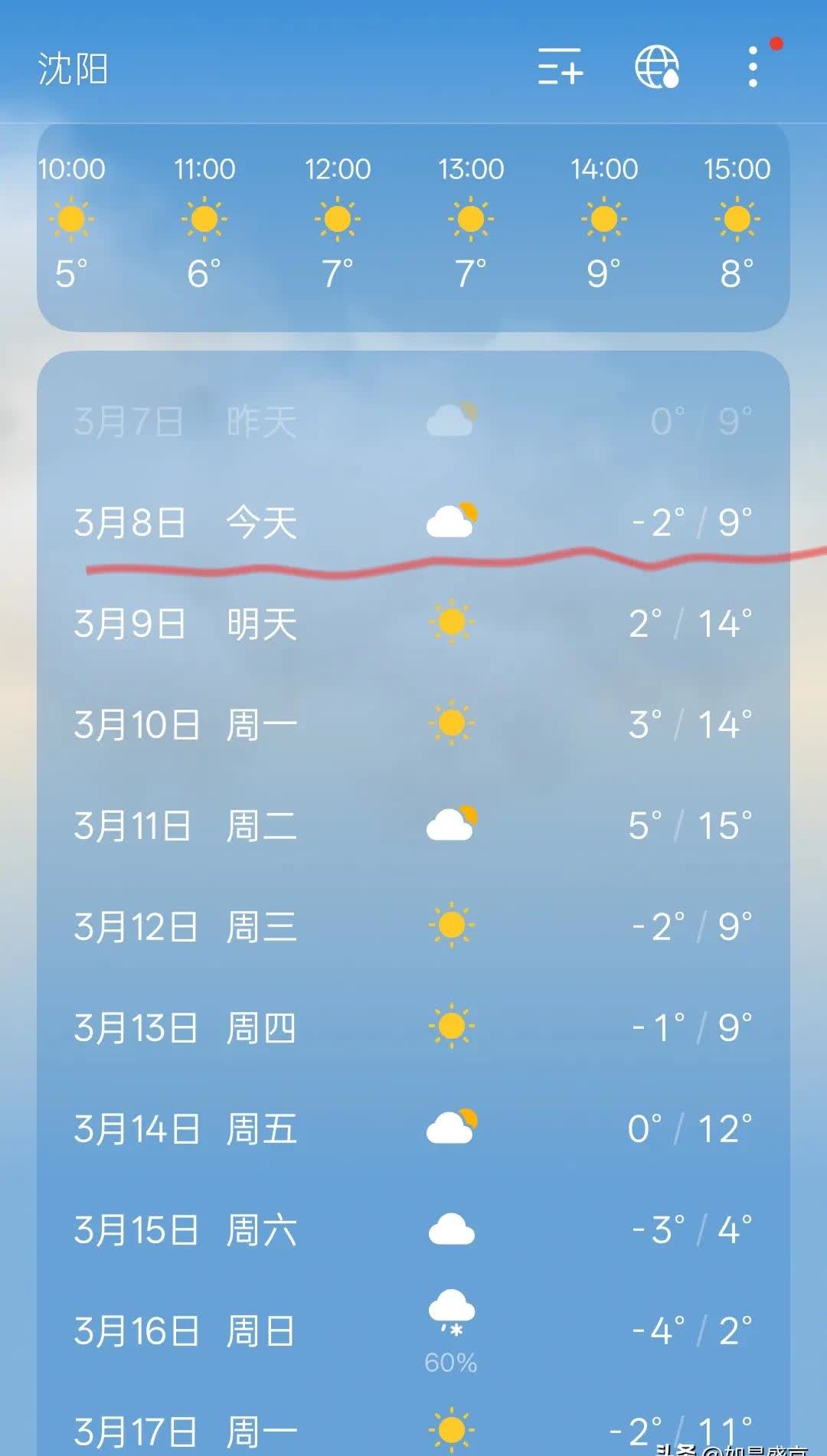Select the sun icon for 3月12日 周三

point(451,926)
